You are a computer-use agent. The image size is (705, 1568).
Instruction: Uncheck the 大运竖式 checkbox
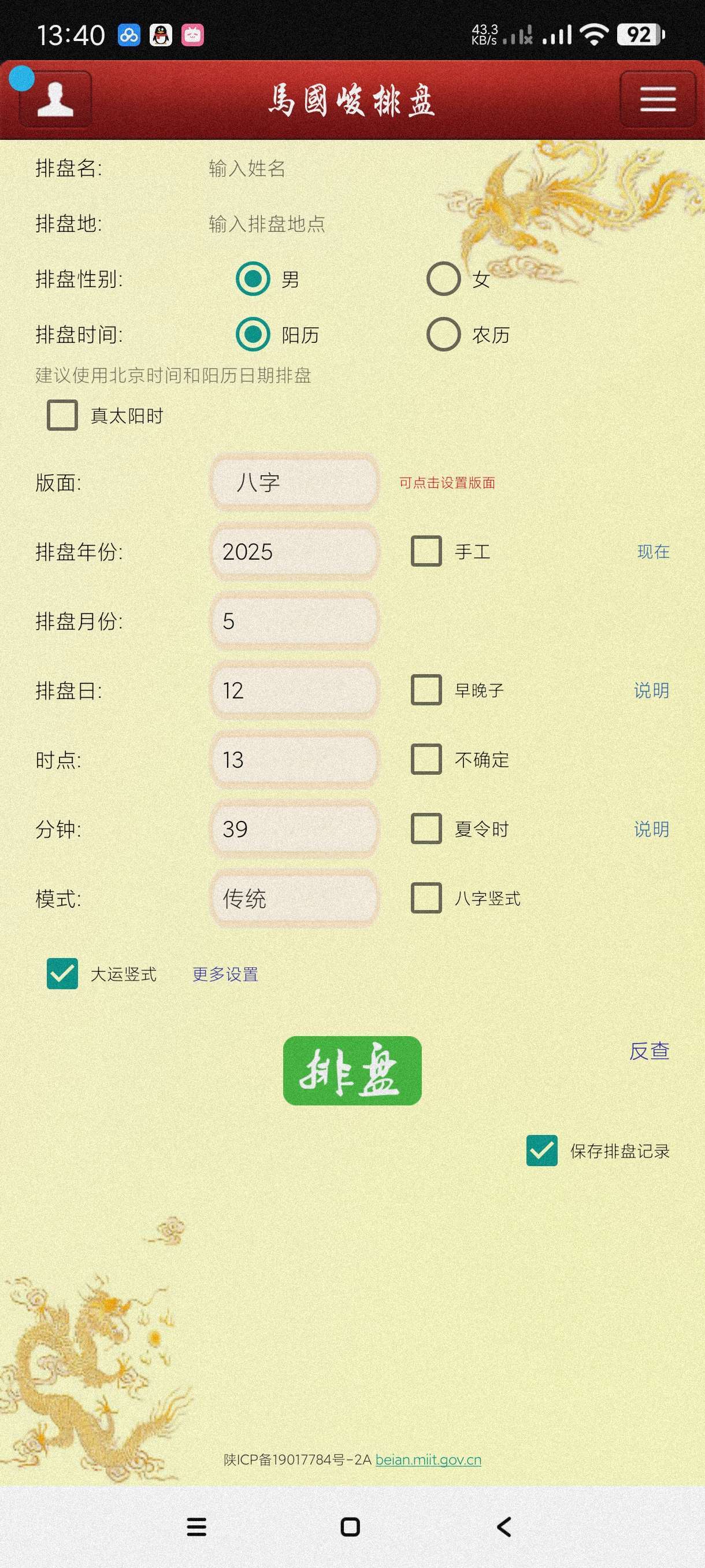point(62,973)
